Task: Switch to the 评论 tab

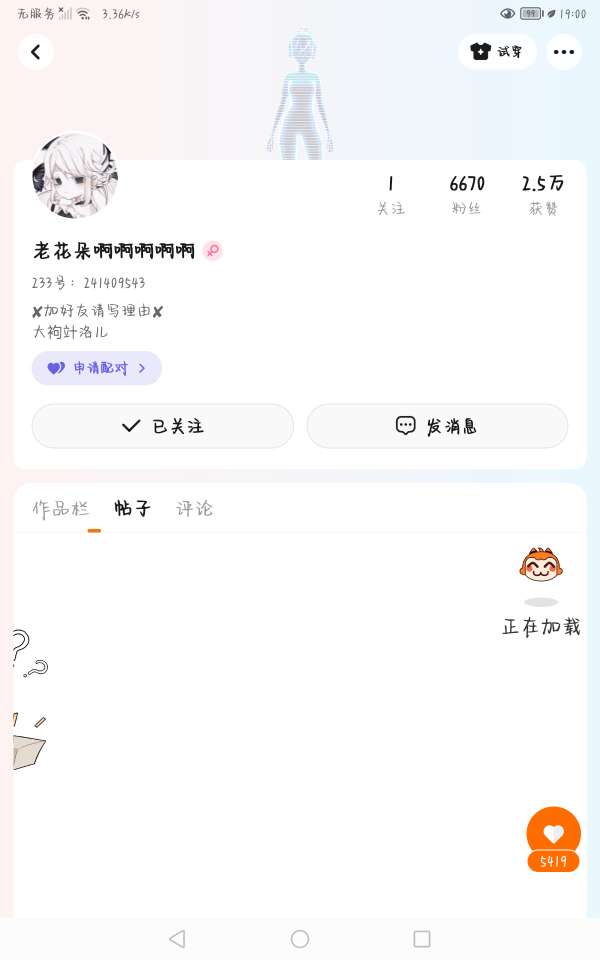Action: coord(195,508)
